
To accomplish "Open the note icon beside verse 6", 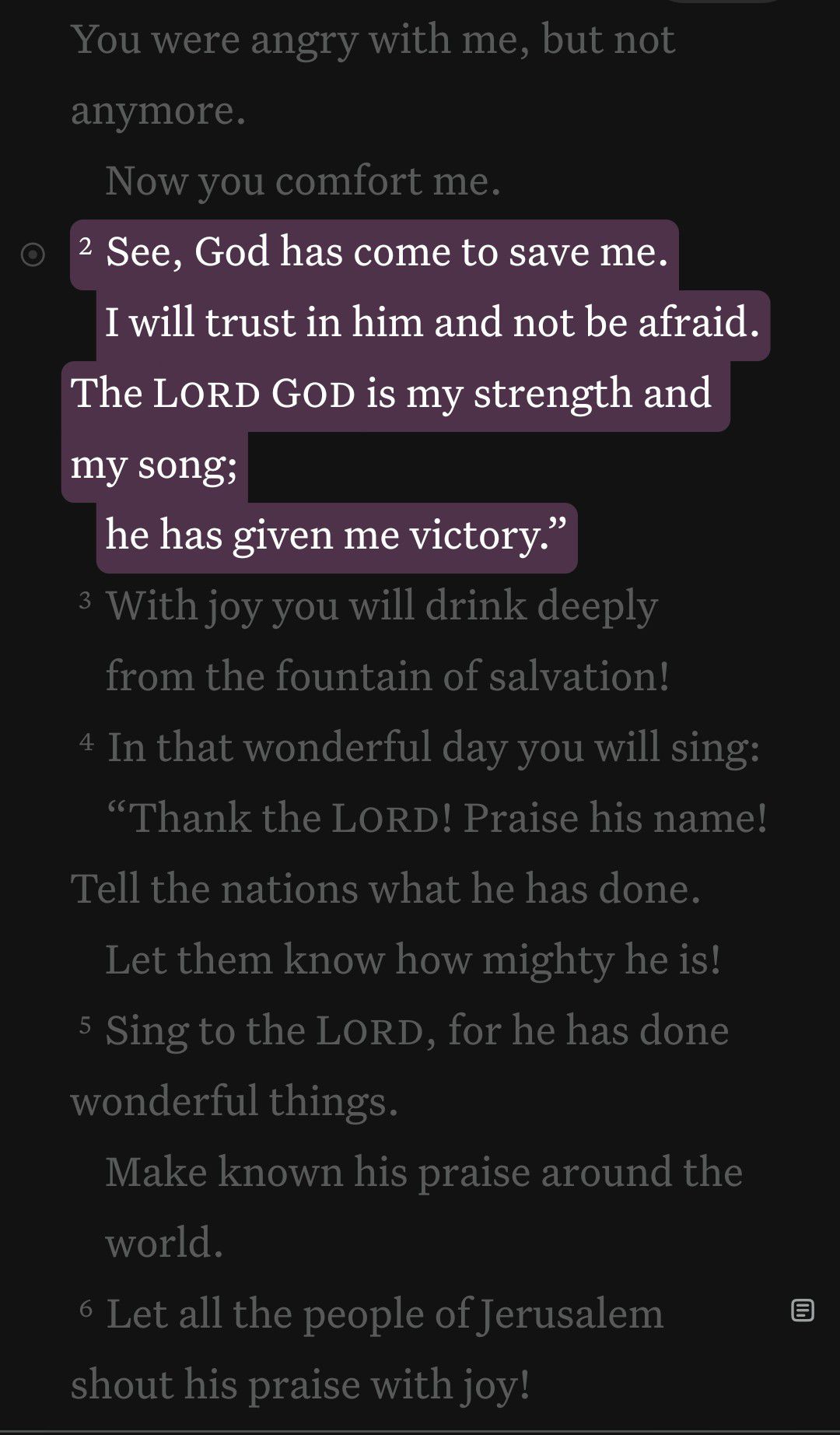I will tap(802, 1310).
